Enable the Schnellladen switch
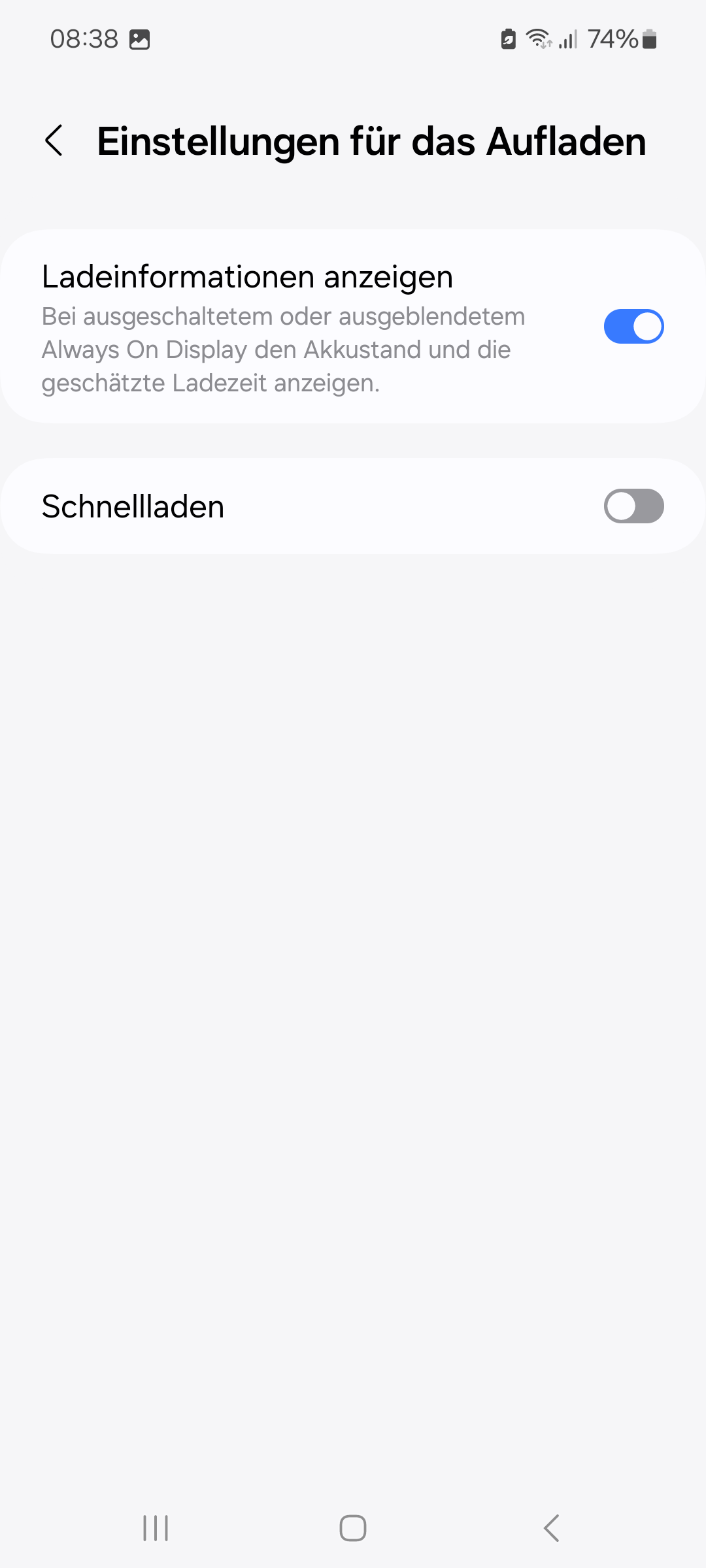Image resolution: width=706 pixels, height=1568 pixels. [x=633, y=506]
